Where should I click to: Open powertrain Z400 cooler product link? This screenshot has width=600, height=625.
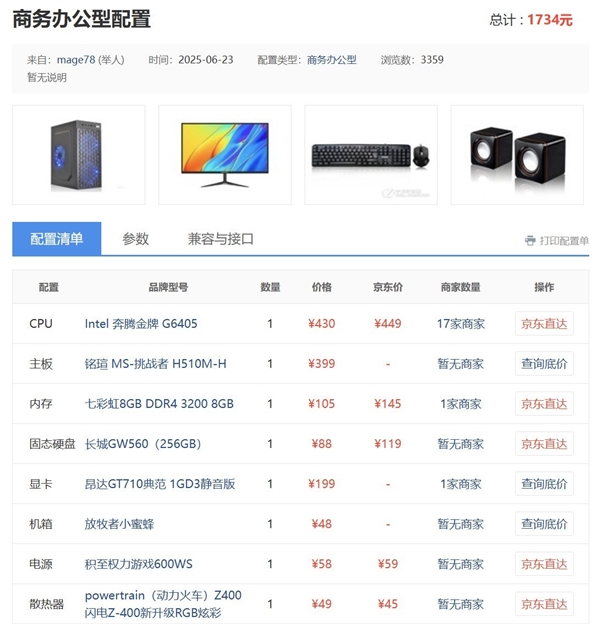pos(162,604)
